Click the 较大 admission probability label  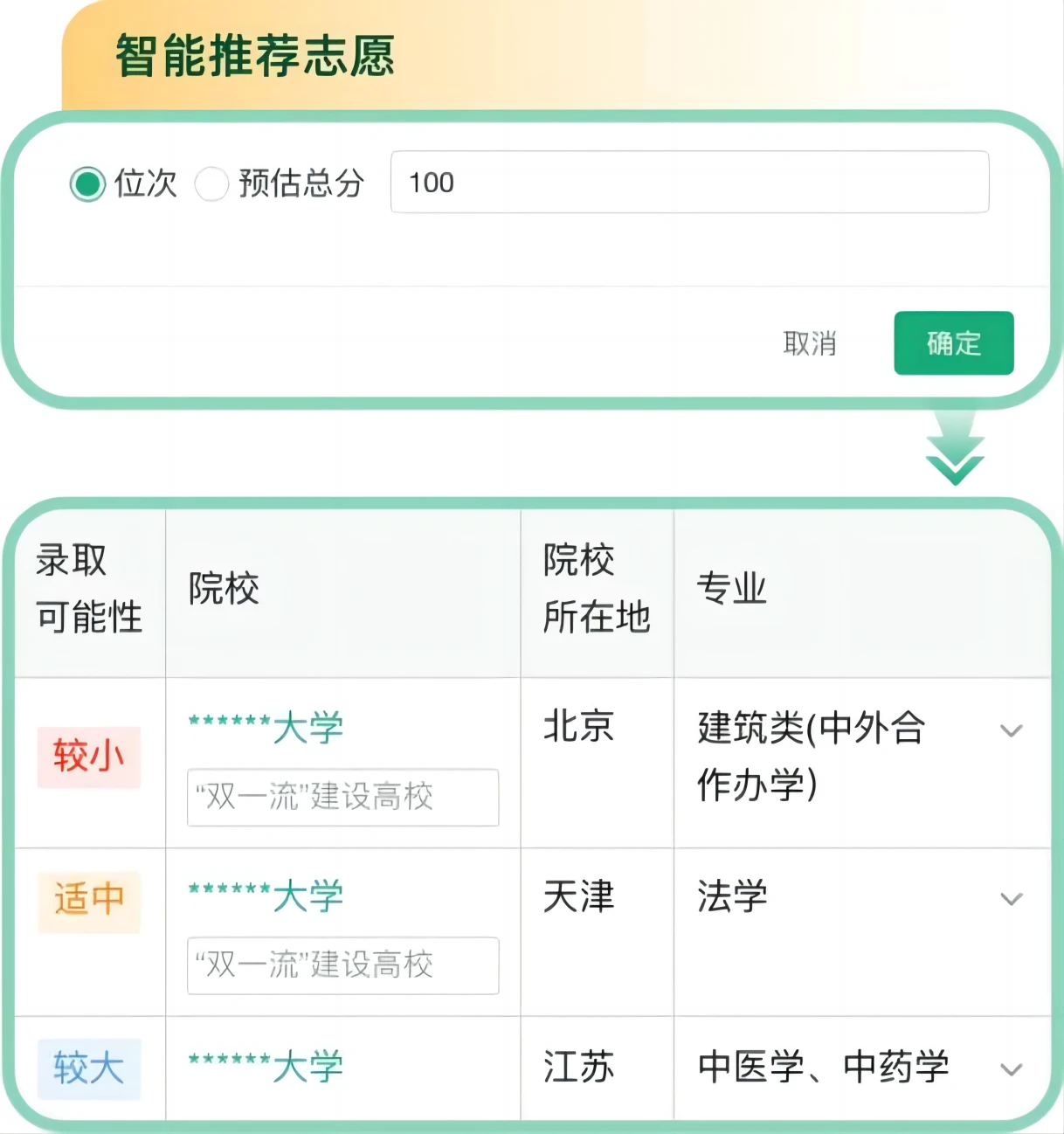click(x=88, y=1066)
